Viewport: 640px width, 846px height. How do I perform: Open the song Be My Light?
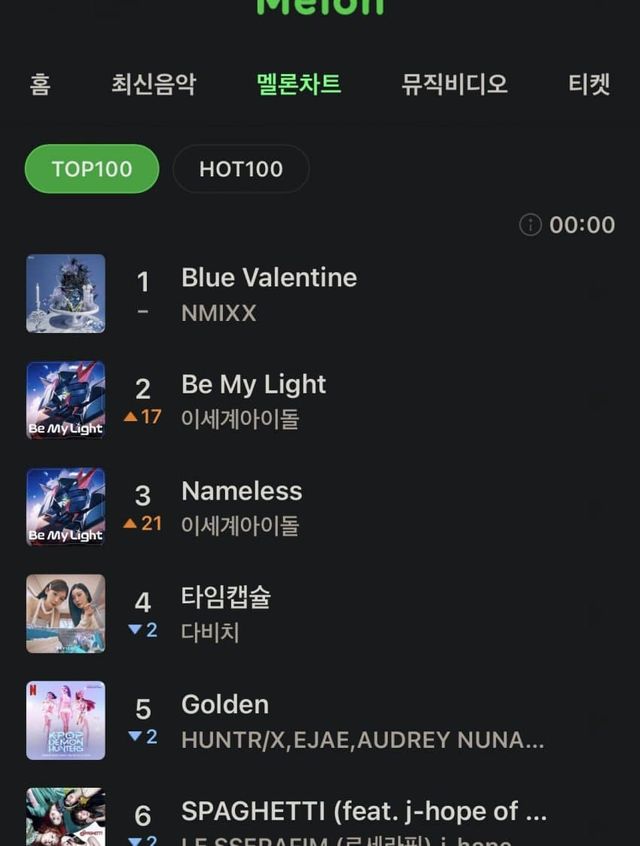(x=254, y=385)
